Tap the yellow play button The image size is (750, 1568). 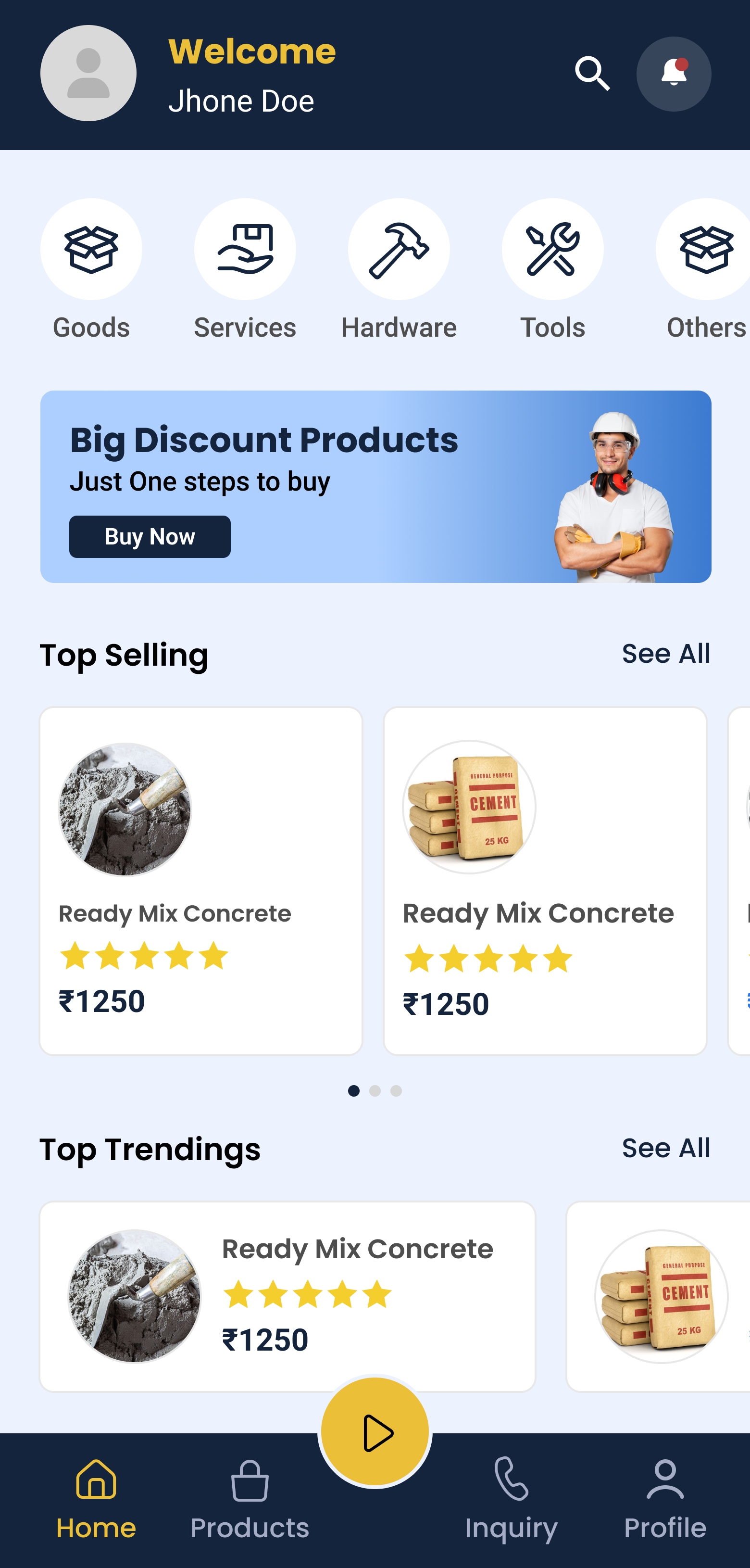[375, 1432]
